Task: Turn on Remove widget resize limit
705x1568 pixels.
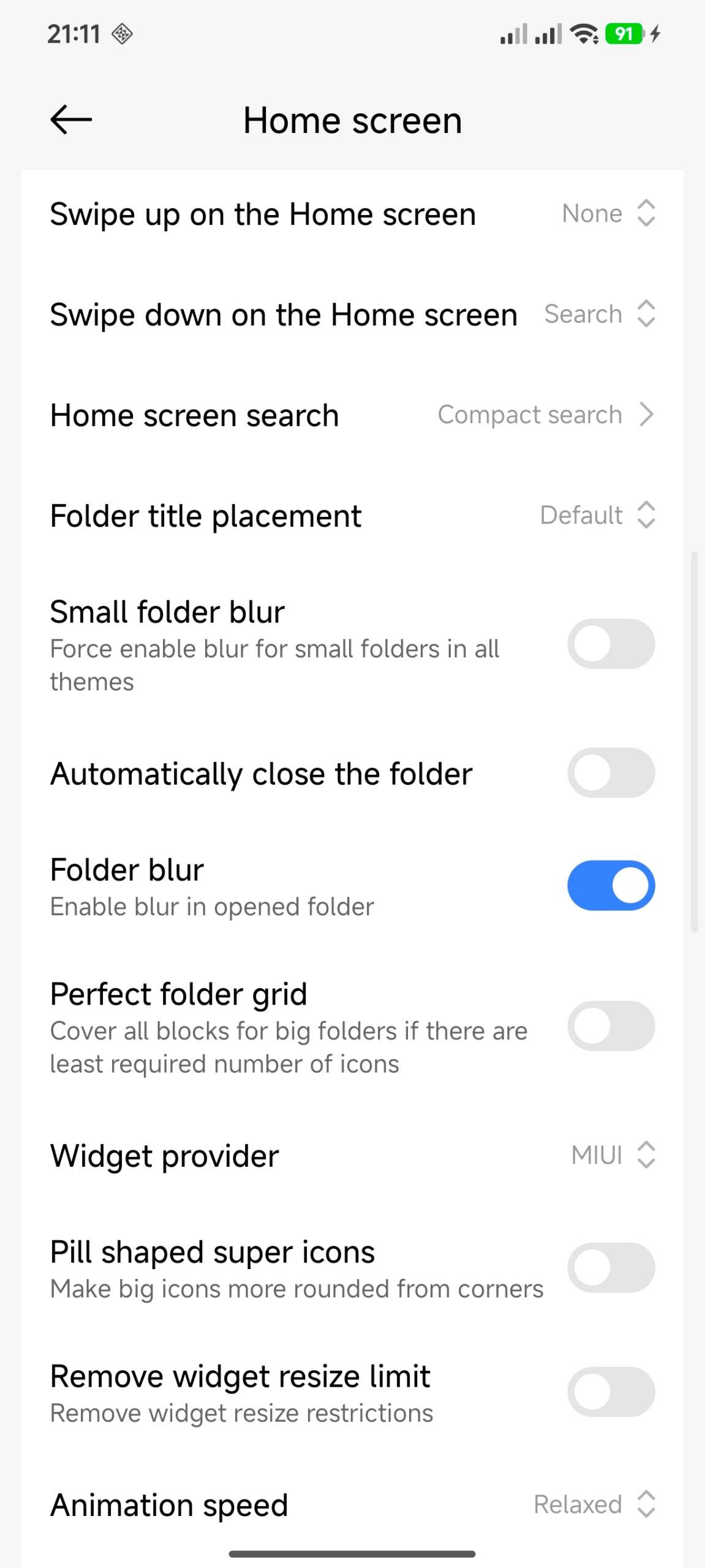Action: click(x=611, y=1392)
